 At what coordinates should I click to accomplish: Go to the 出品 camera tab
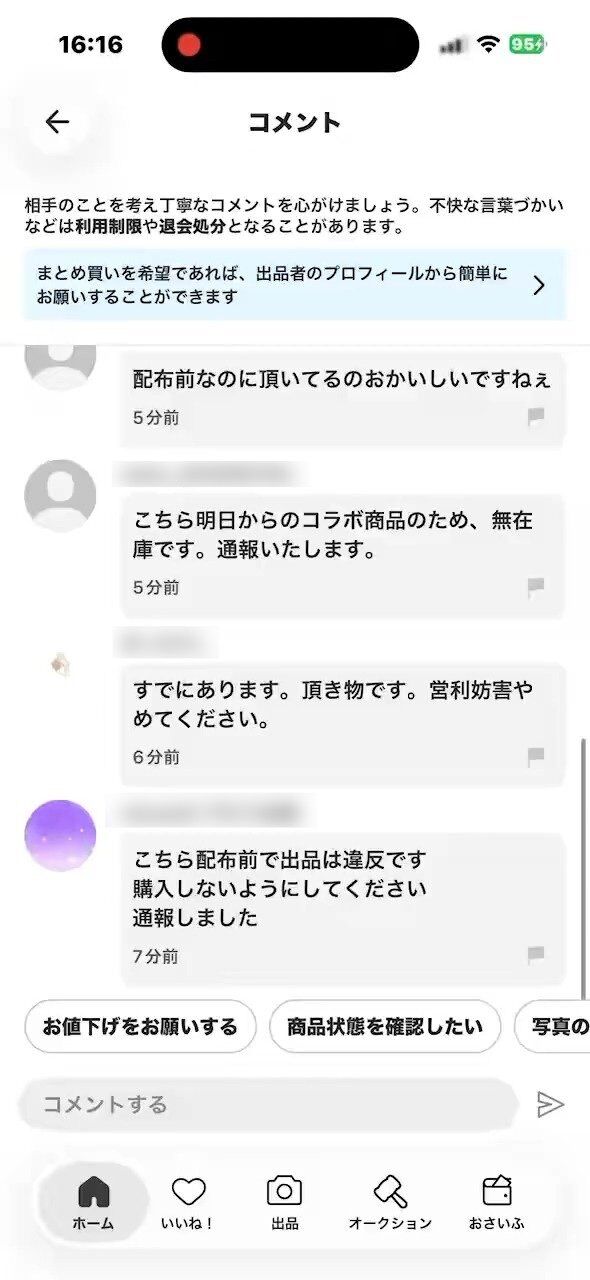[284, 1202]
